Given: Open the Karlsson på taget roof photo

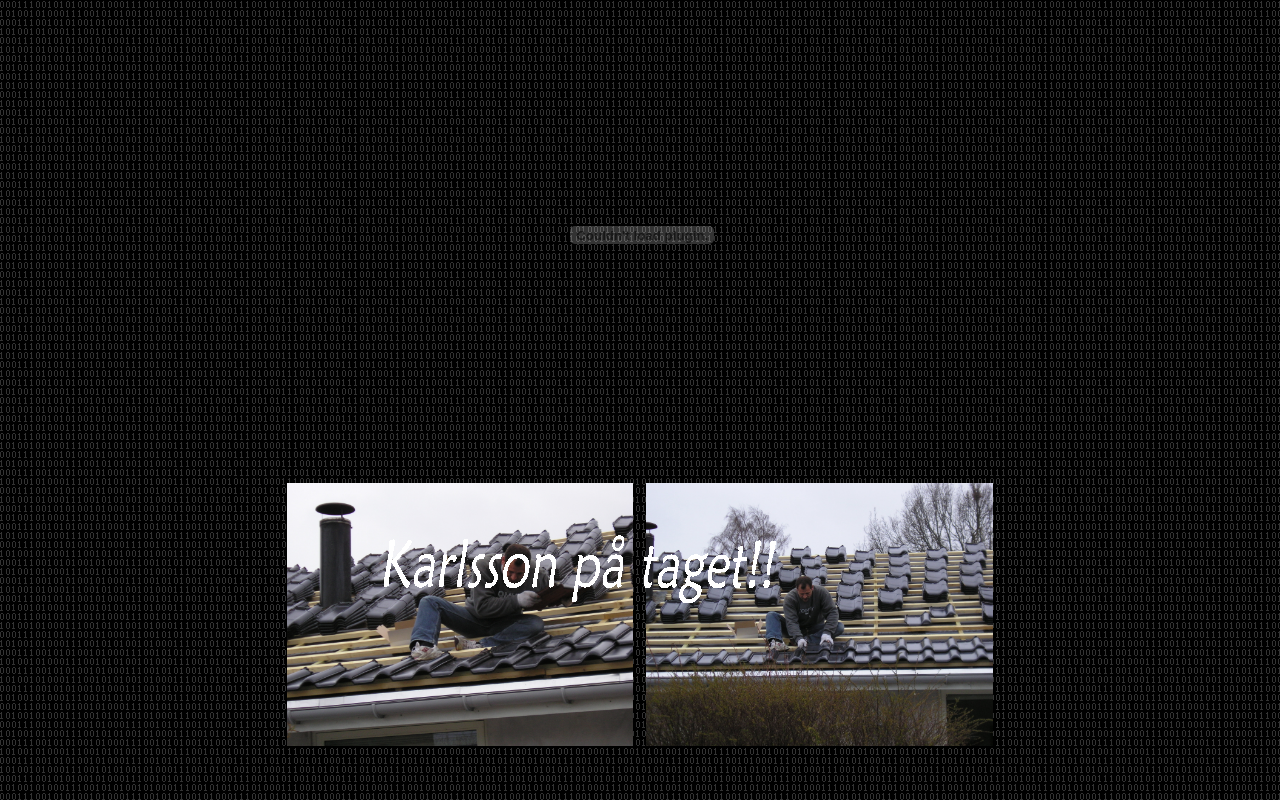Looking at the screenshot, I should pos(640,614).
